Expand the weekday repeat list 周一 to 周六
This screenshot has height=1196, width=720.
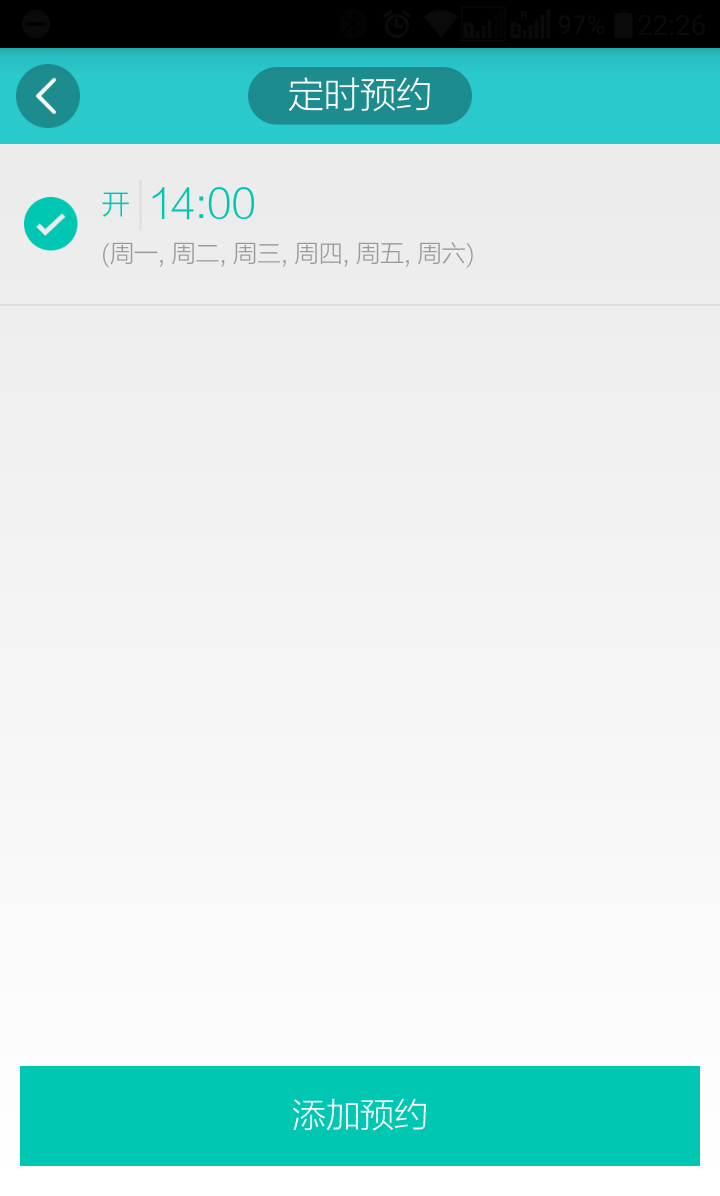(x=287, y=254)
